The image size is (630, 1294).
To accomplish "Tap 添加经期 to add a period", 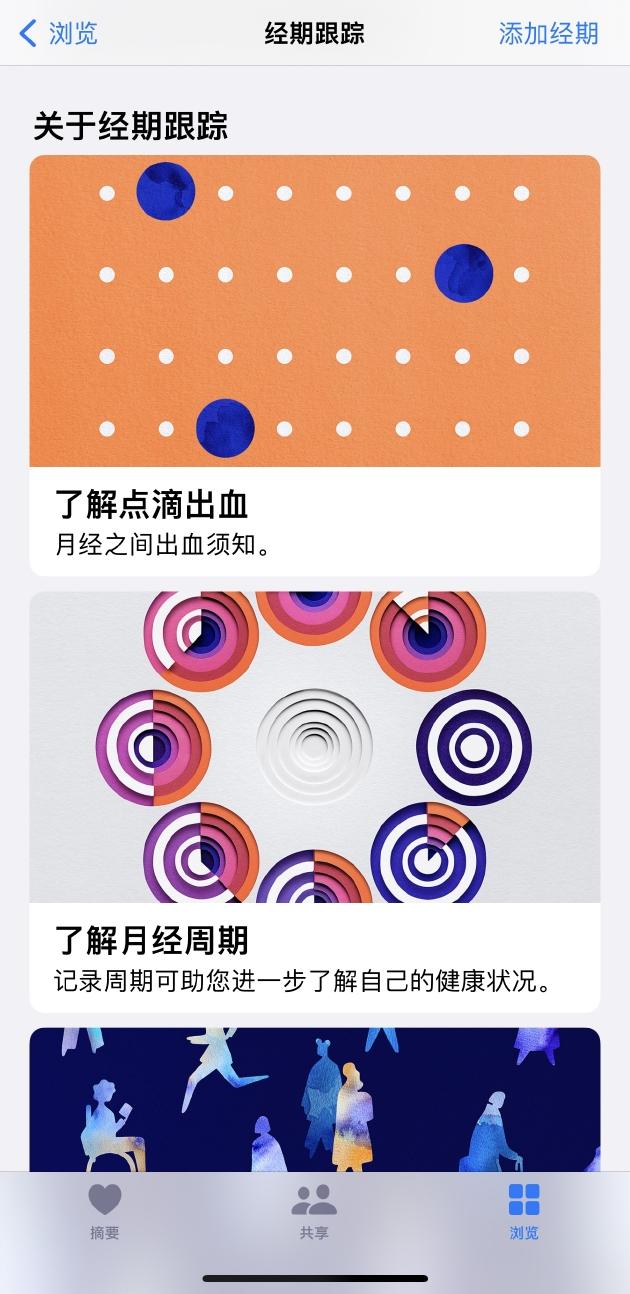I will coord(548,33).
